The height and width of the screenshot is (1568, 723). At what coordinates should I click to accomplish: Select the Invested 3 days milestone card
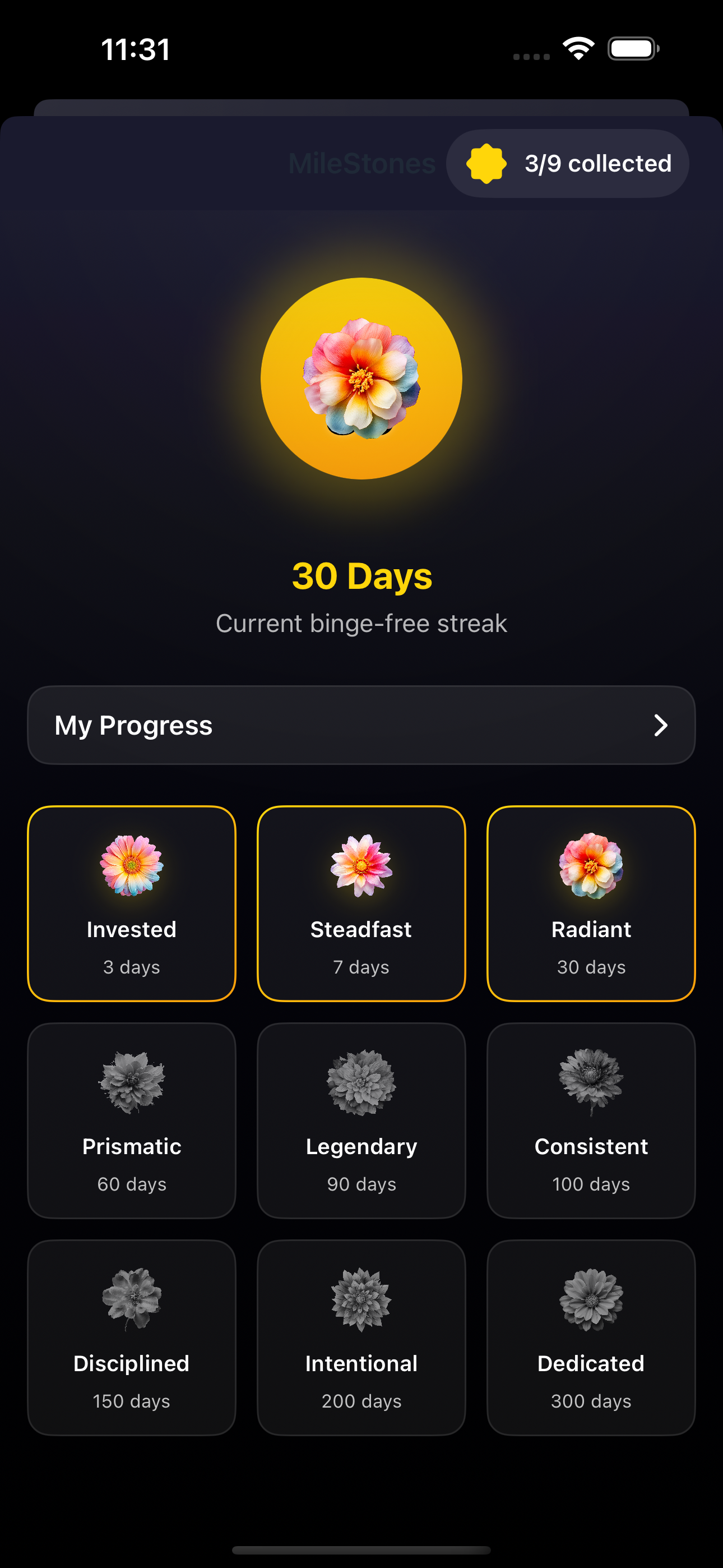pos(132,907)
